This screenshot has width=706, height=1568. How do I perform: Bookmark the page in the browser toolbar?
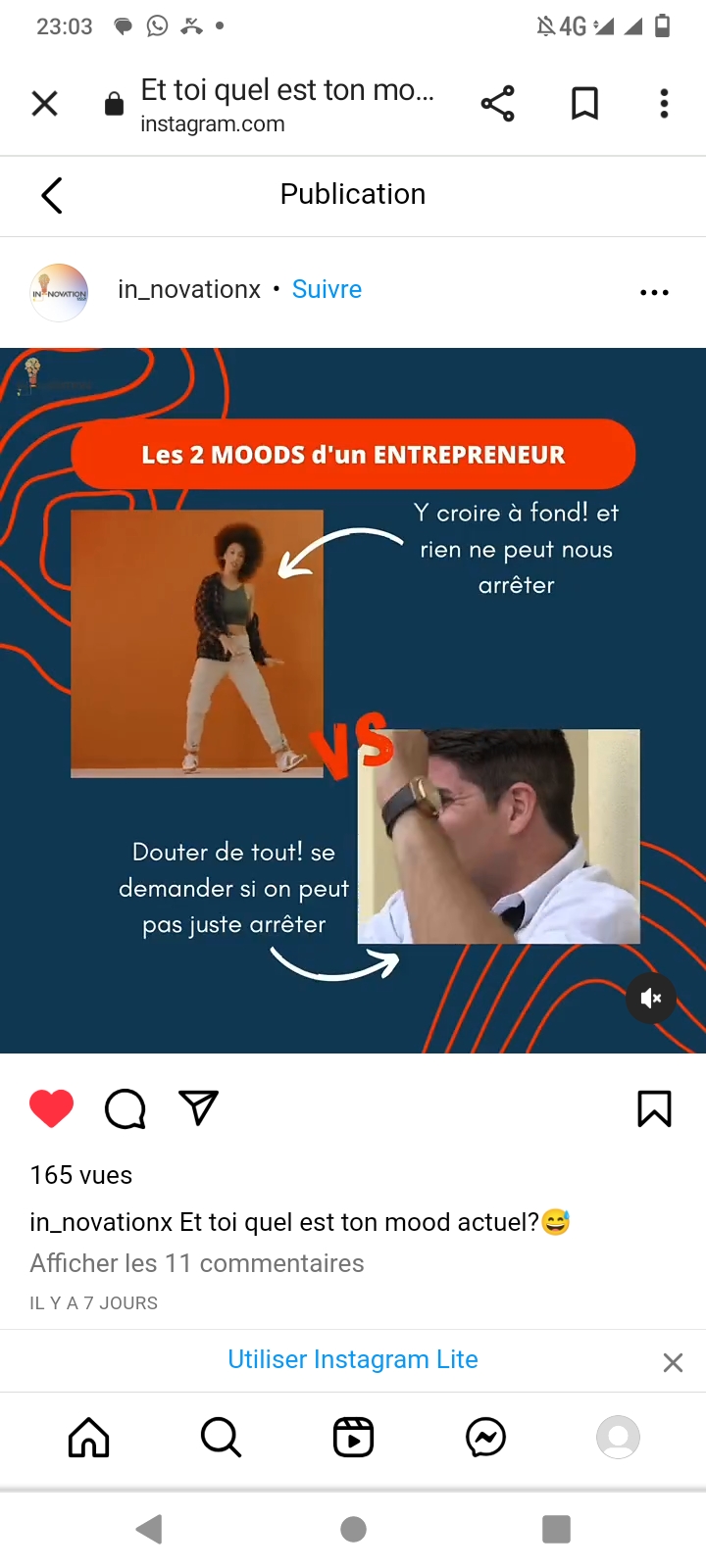(x=585, y=103)
